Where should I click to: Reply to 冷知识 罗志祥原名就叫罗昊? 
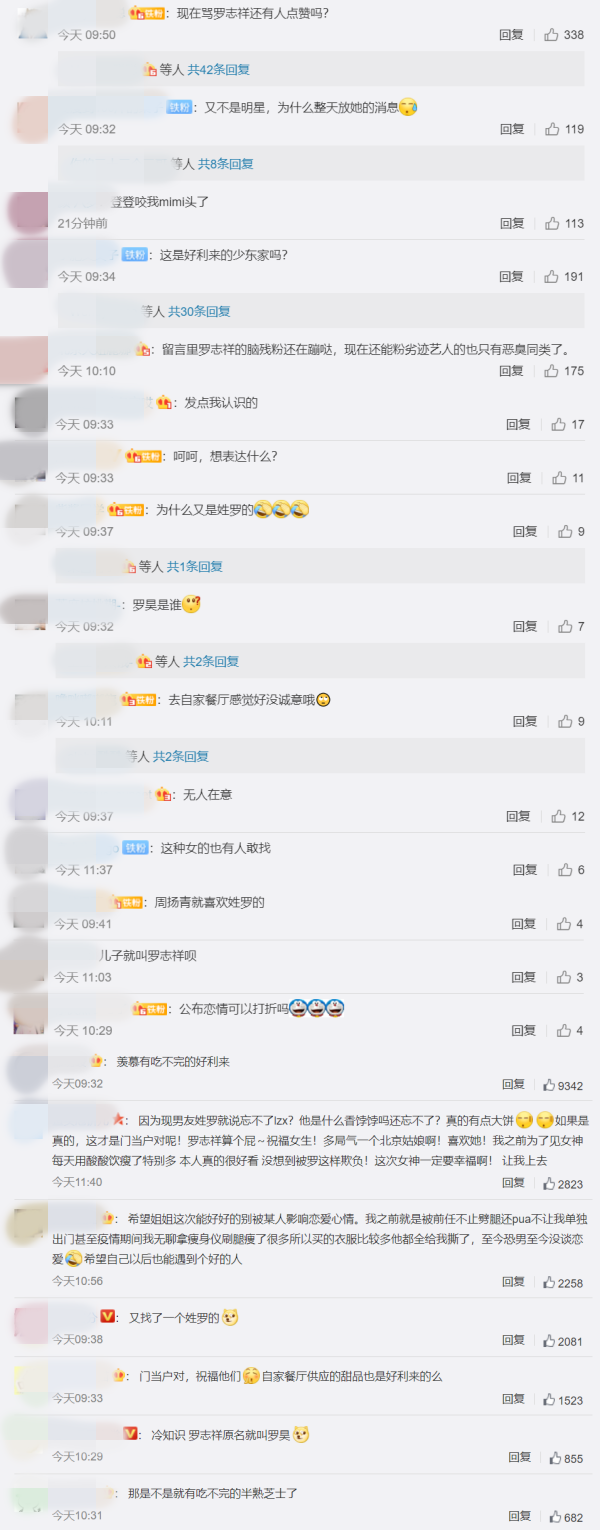519,1458
